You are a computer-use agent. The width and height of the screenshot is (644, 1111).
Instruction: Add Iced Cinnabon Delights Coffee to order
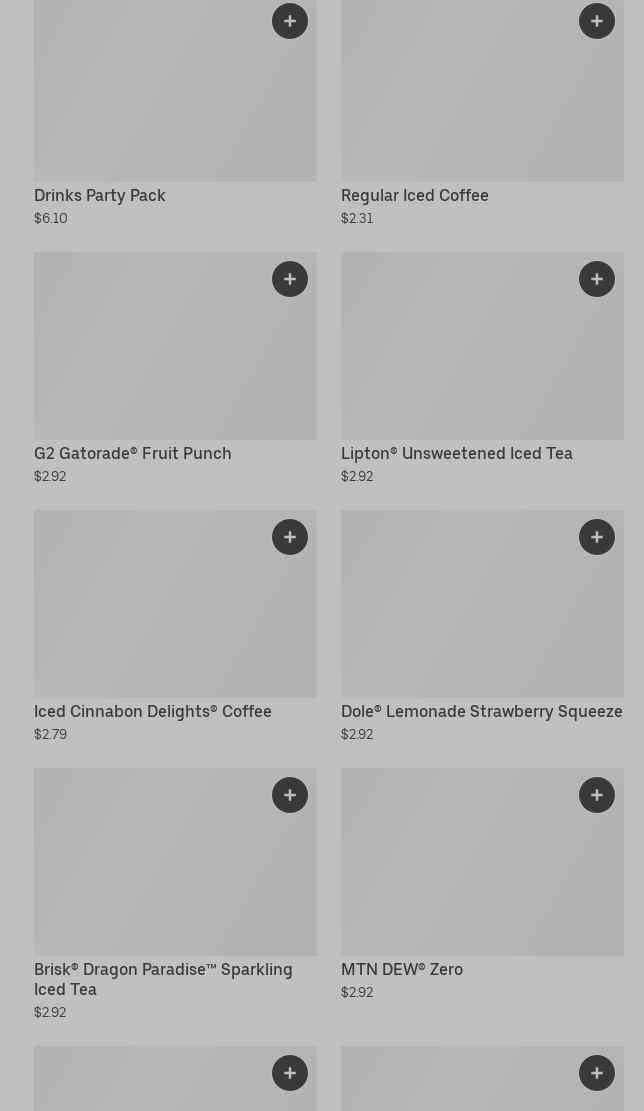click(x=290, y=537)
